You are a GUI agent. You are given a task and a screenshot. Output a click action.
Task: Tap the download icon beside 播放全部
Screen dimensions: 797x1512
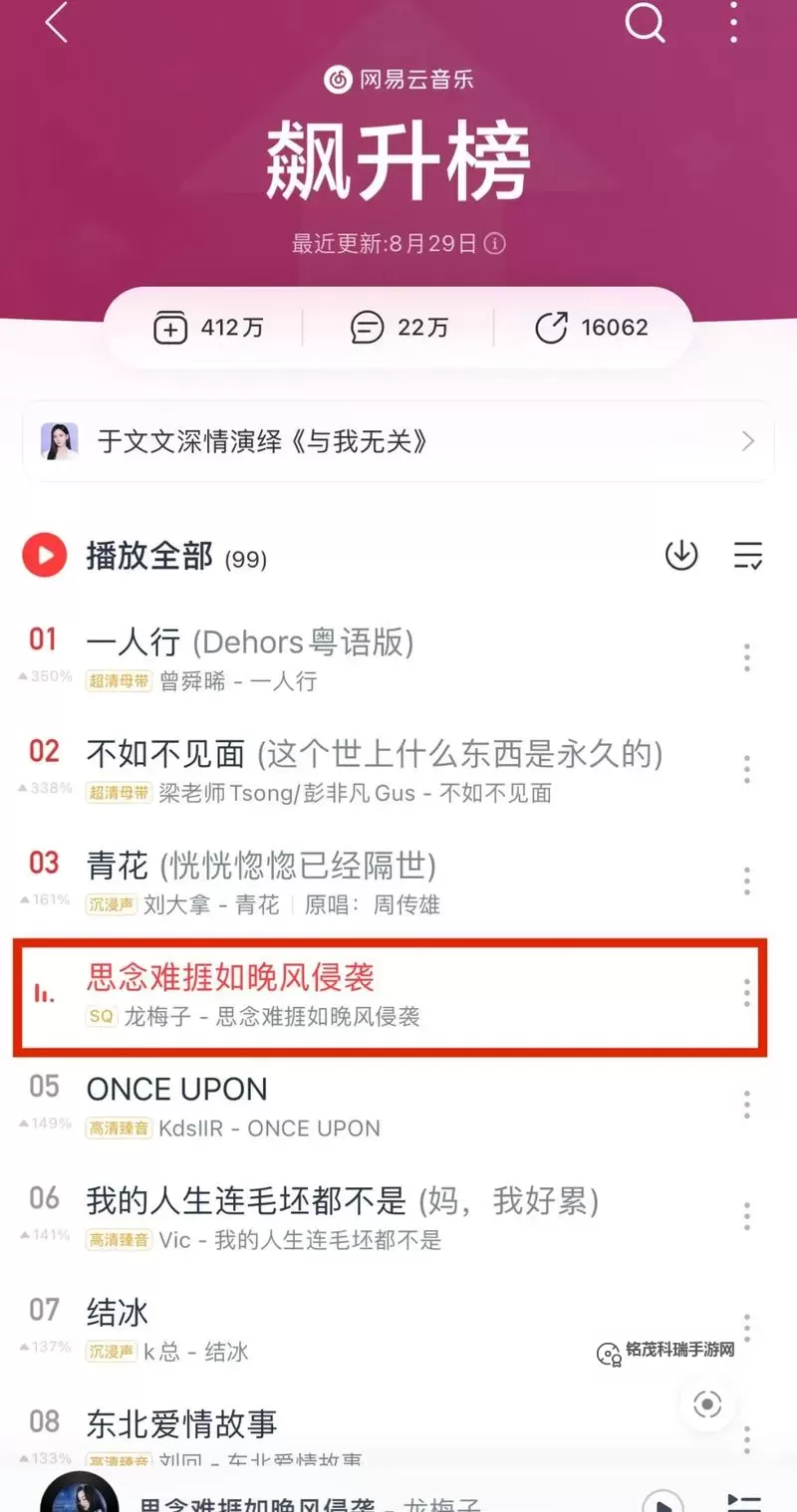(681, 556)
